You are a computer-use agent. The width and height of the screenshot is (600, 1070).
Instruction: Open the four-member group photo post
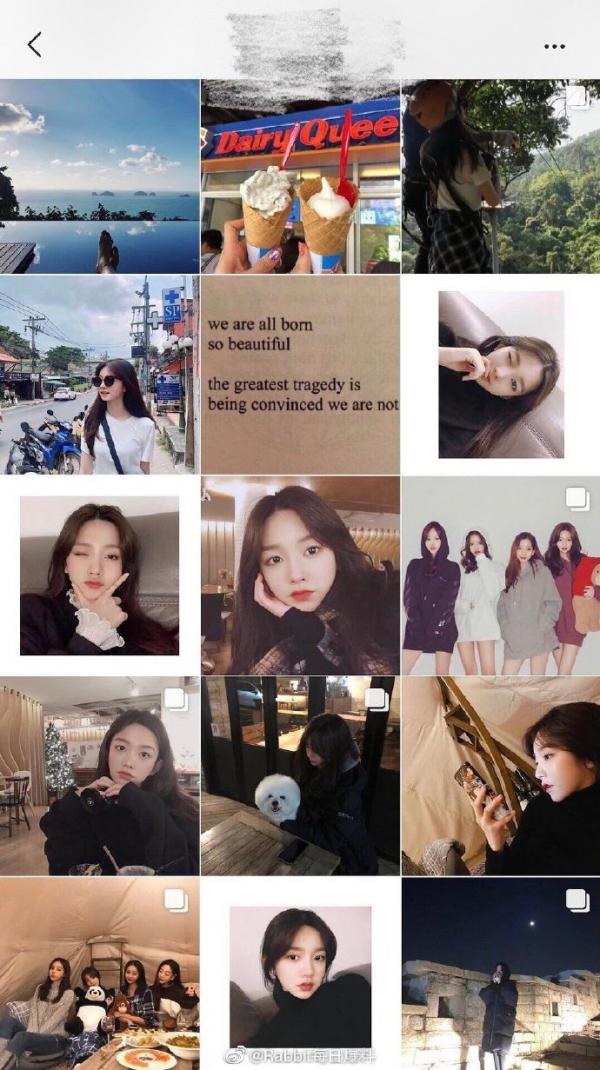(x=500, y=575)
